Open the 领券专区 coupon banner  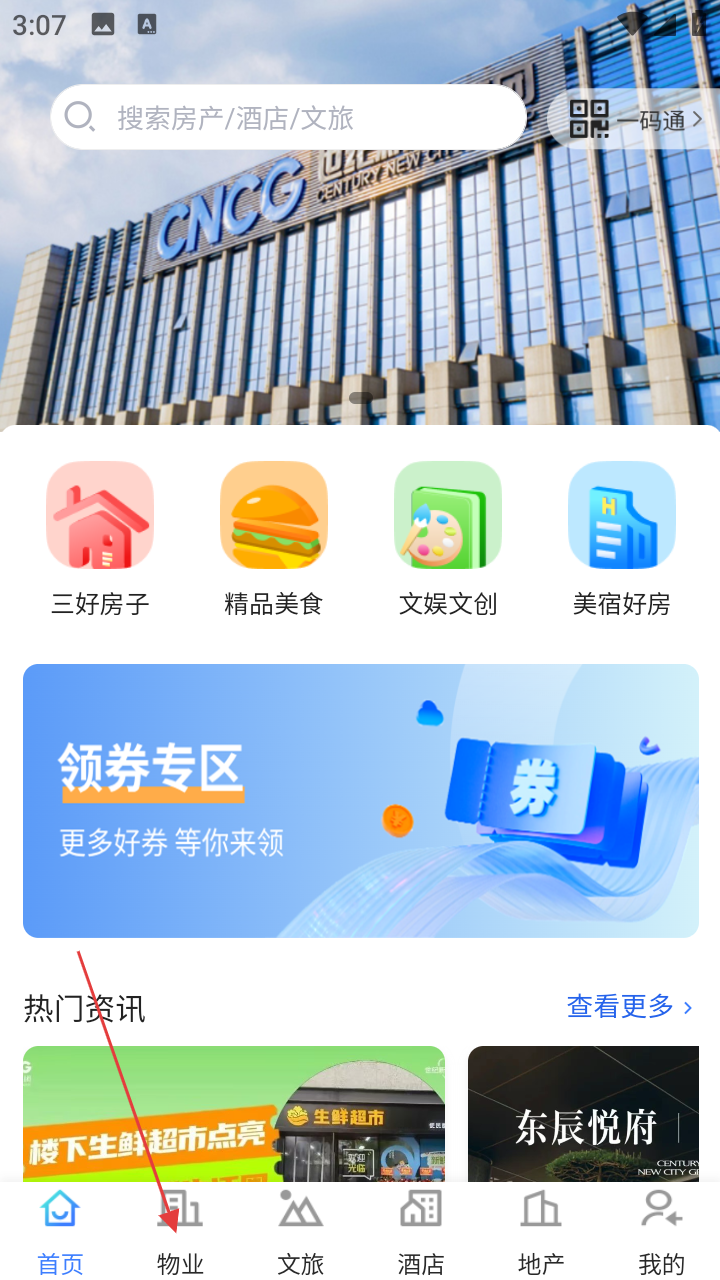point(361,801)
